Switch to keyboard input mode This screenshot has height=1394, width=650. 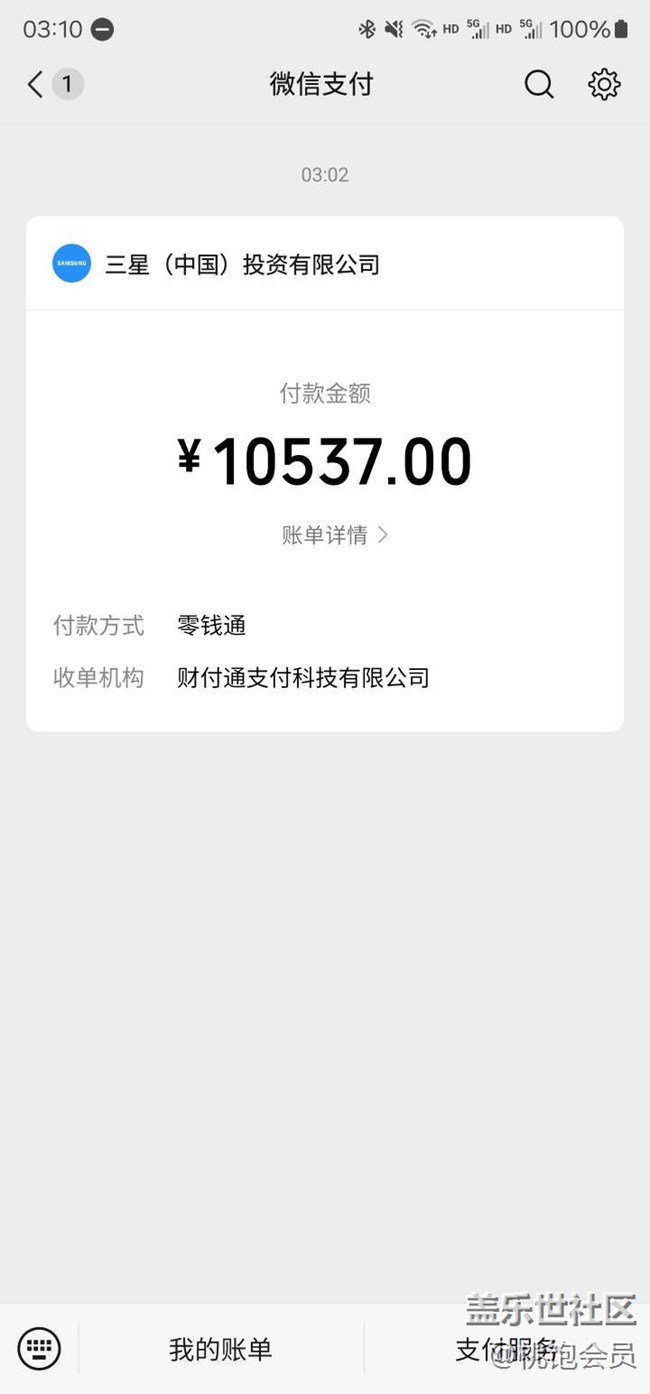pyautogui.click(x=39, y=1348)
